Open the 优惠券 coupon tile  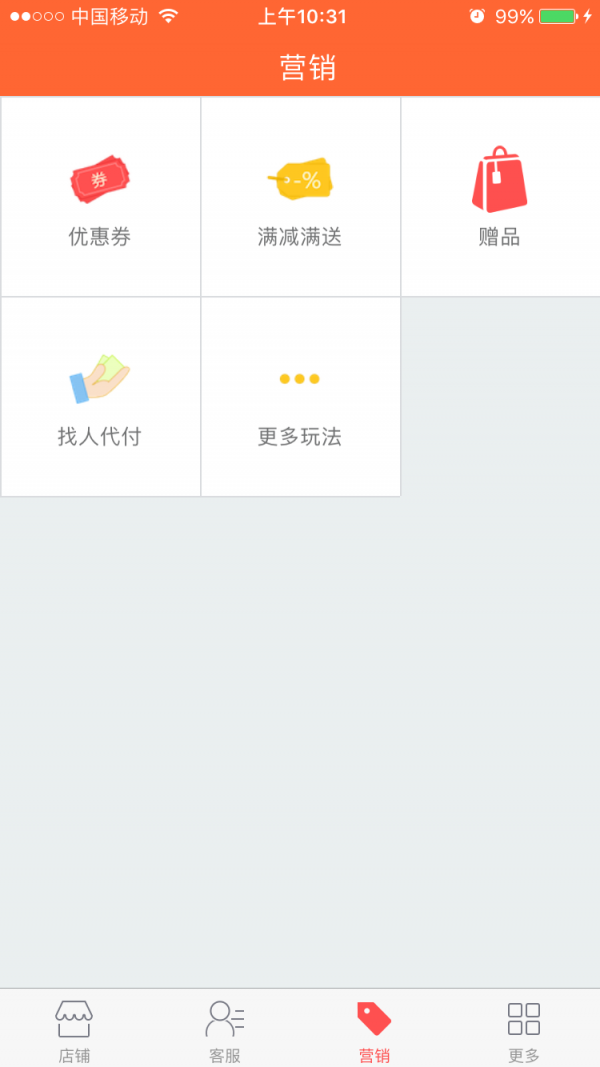coord(100,197)
